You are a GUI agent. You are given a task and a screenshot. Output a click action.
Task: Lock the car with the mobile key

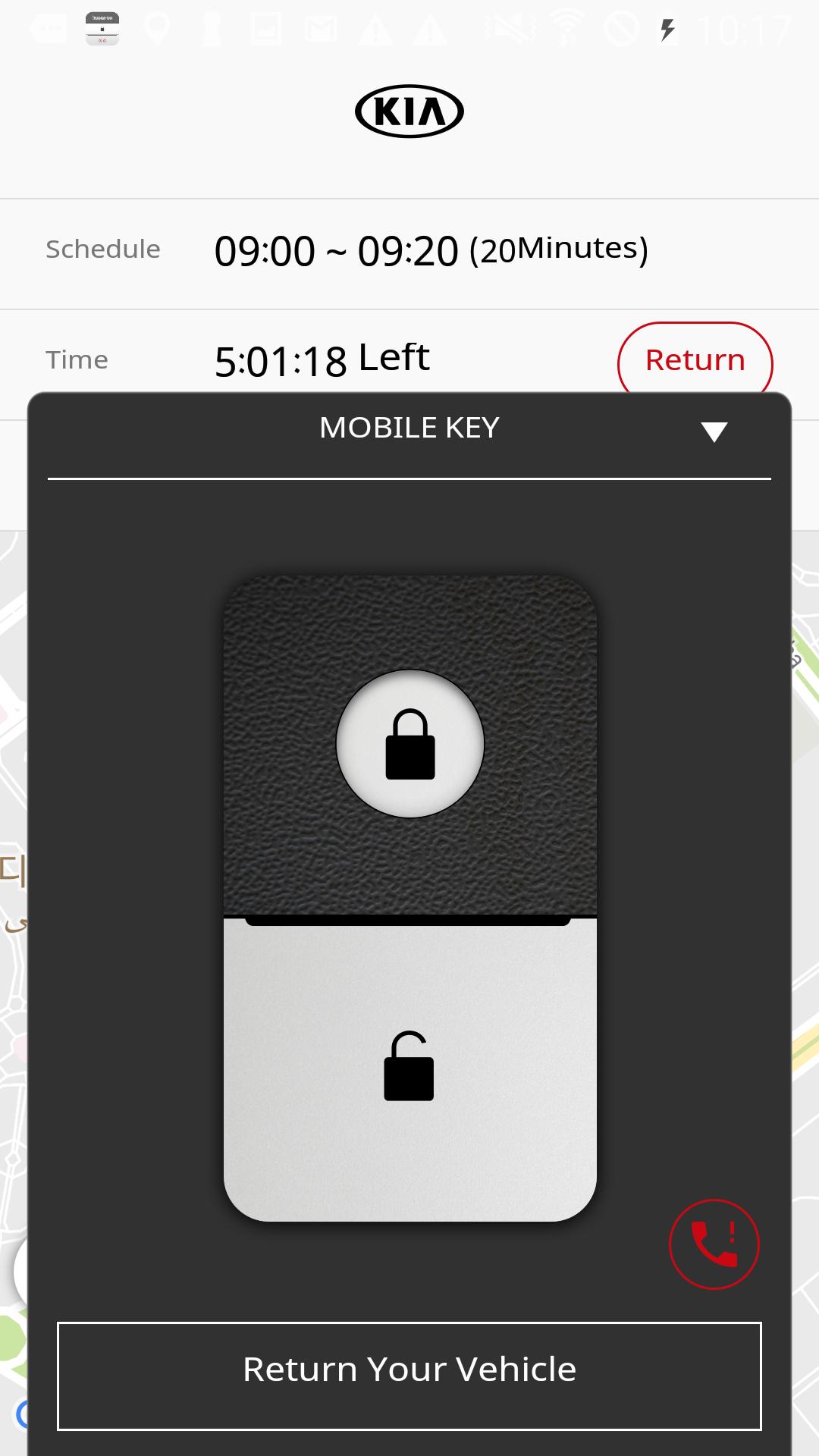pos(409,744)
